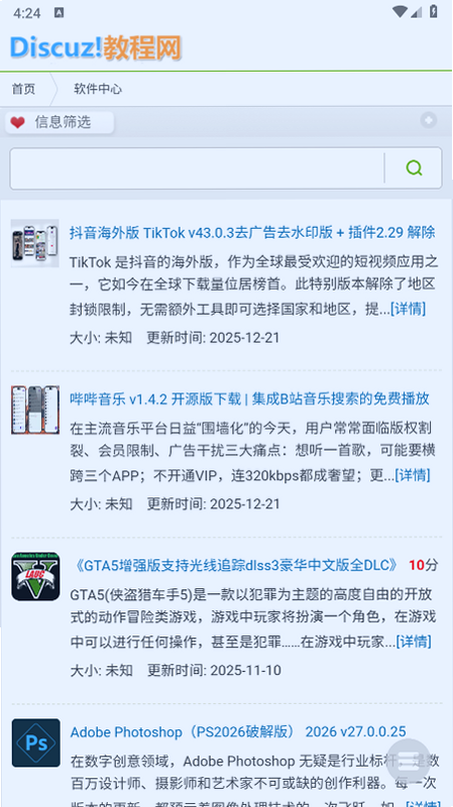This screenshot has width=453, height=807.
Task: Tap the TikTok post thumbnail image
Action: [35, 243]
